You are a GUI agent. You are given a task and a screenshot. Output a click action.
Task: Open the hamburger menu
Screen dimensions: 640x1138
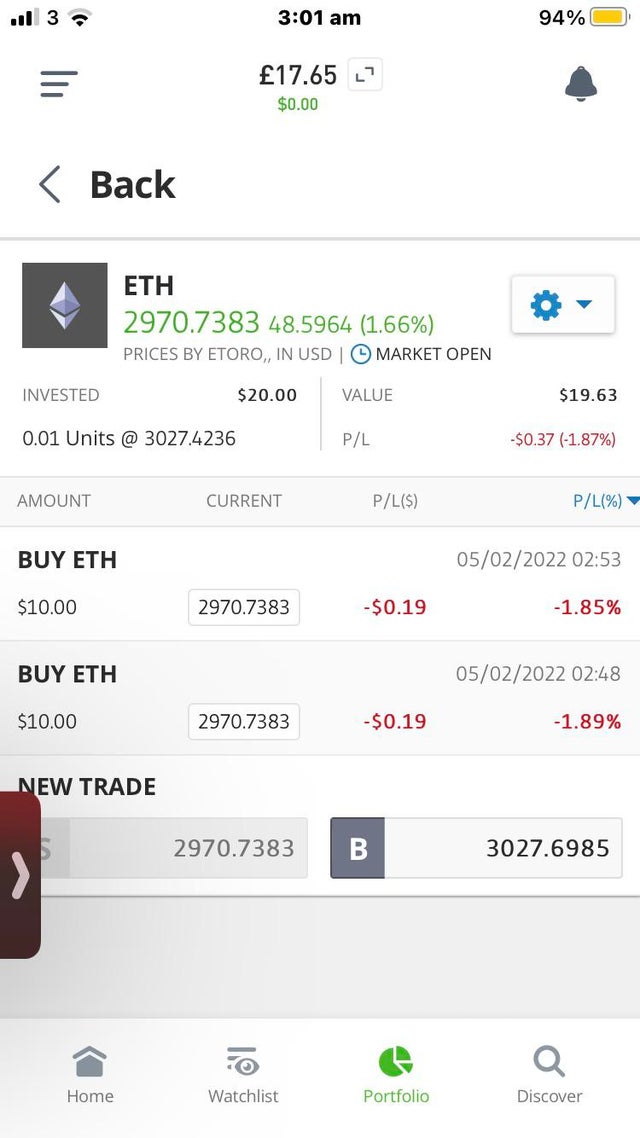pos(59,84)
